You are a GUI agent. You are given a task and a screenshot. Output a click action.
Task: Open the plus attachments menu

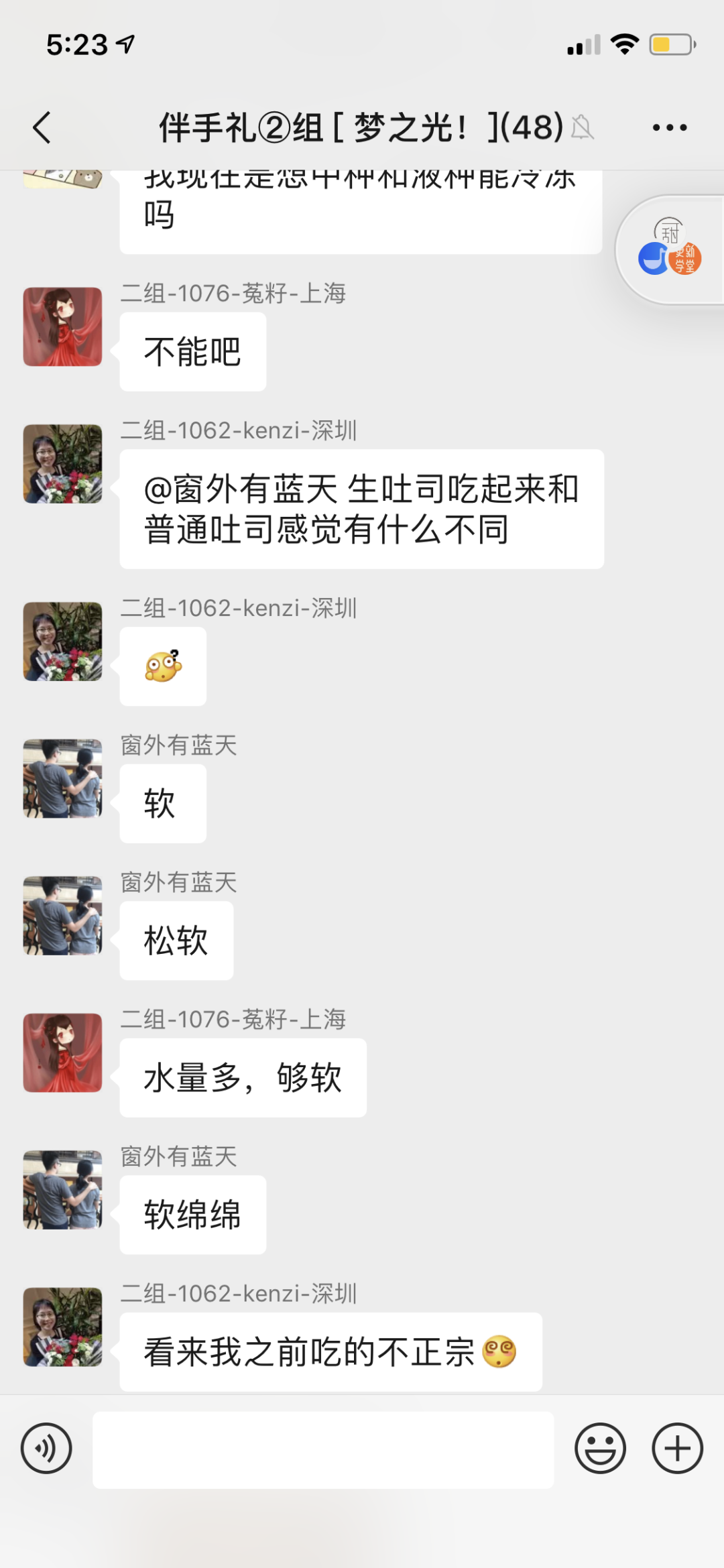677,1448
